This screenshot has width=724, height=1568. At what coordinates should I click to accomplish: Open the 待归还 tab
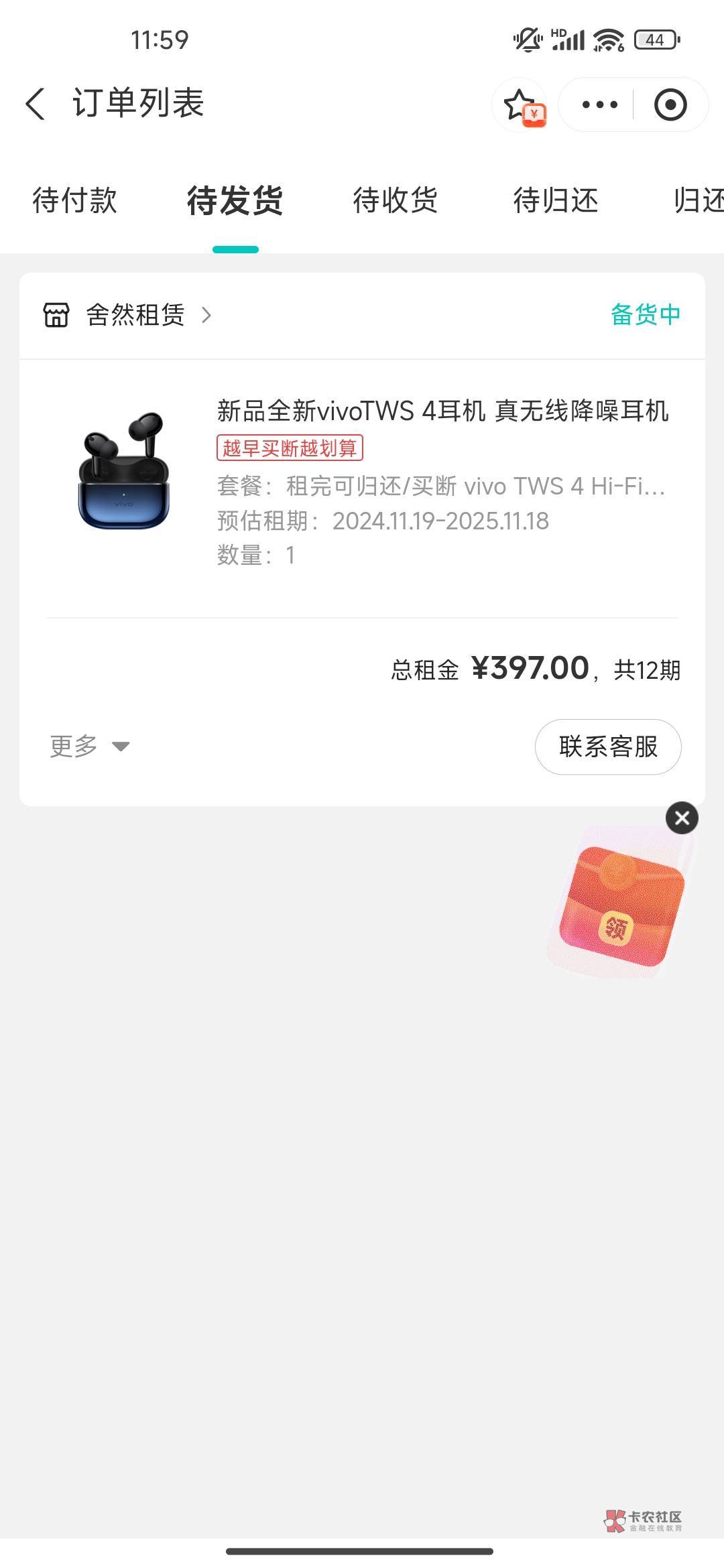556,200
